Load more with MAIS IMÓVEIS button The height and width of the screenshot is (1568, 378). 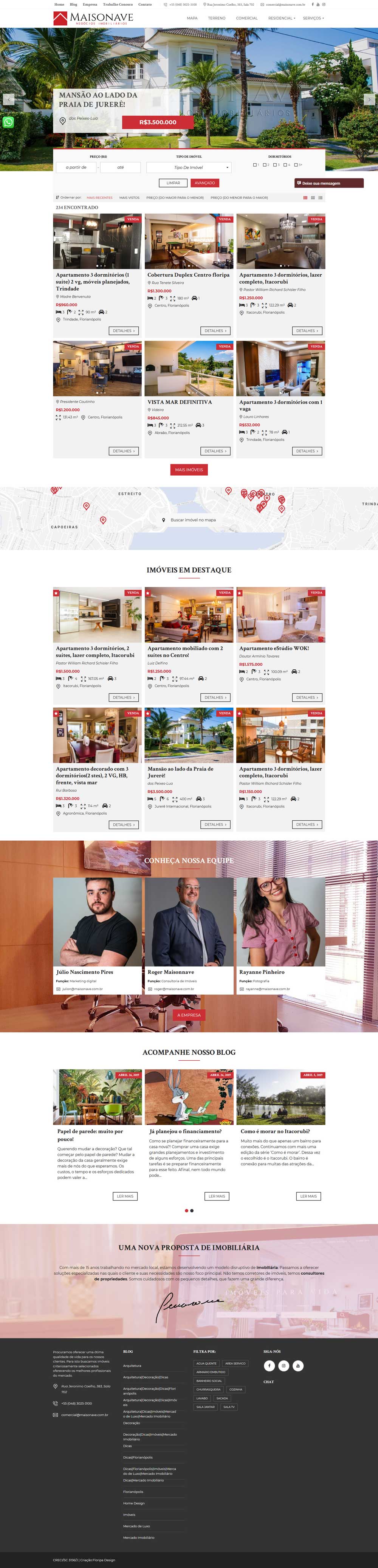pyautogui.click(x=189, y=469)
